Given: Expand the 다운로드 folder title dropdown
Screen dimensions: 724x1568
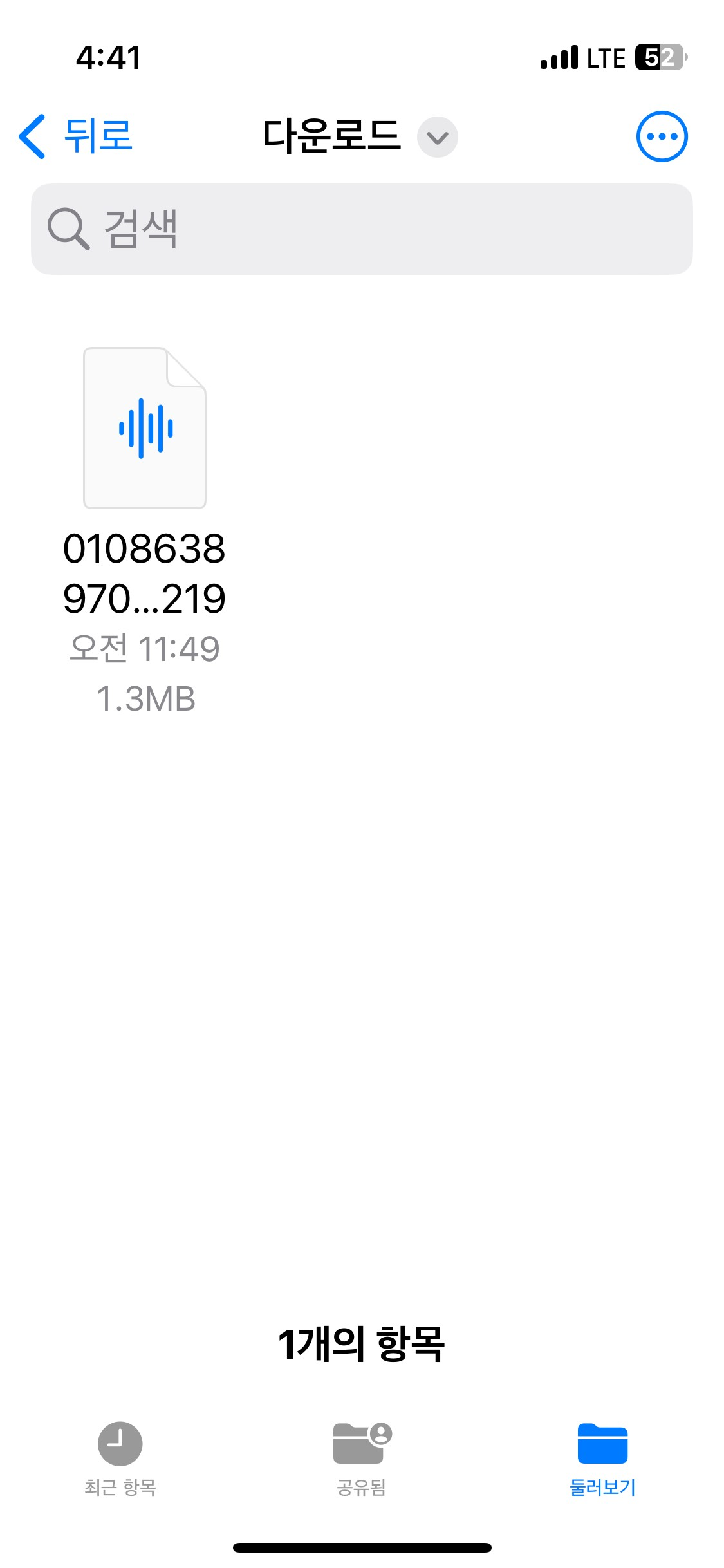Looking at the screenshot, I should point(437,137).
